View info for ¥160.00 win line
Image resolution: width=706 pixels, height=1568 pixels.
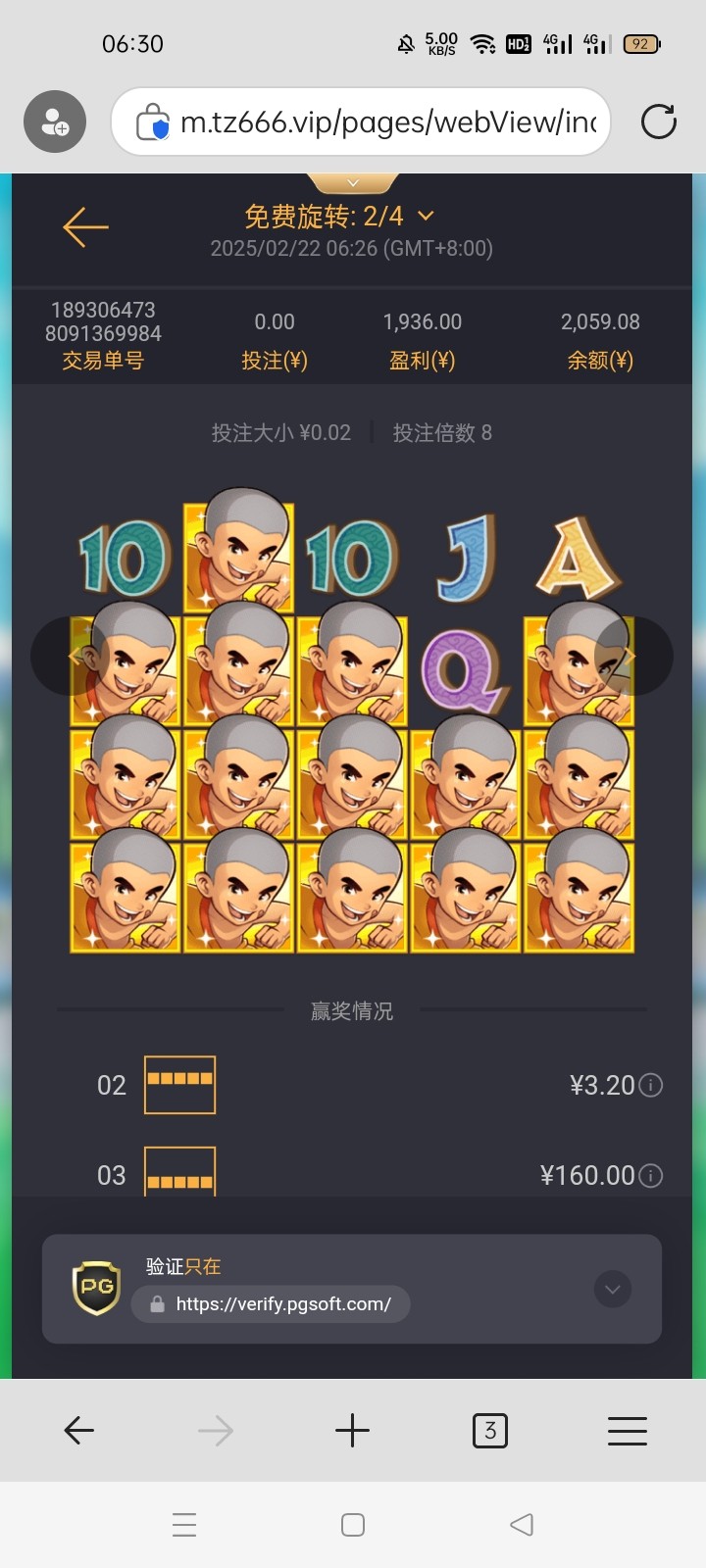[x=651, y=1175]
